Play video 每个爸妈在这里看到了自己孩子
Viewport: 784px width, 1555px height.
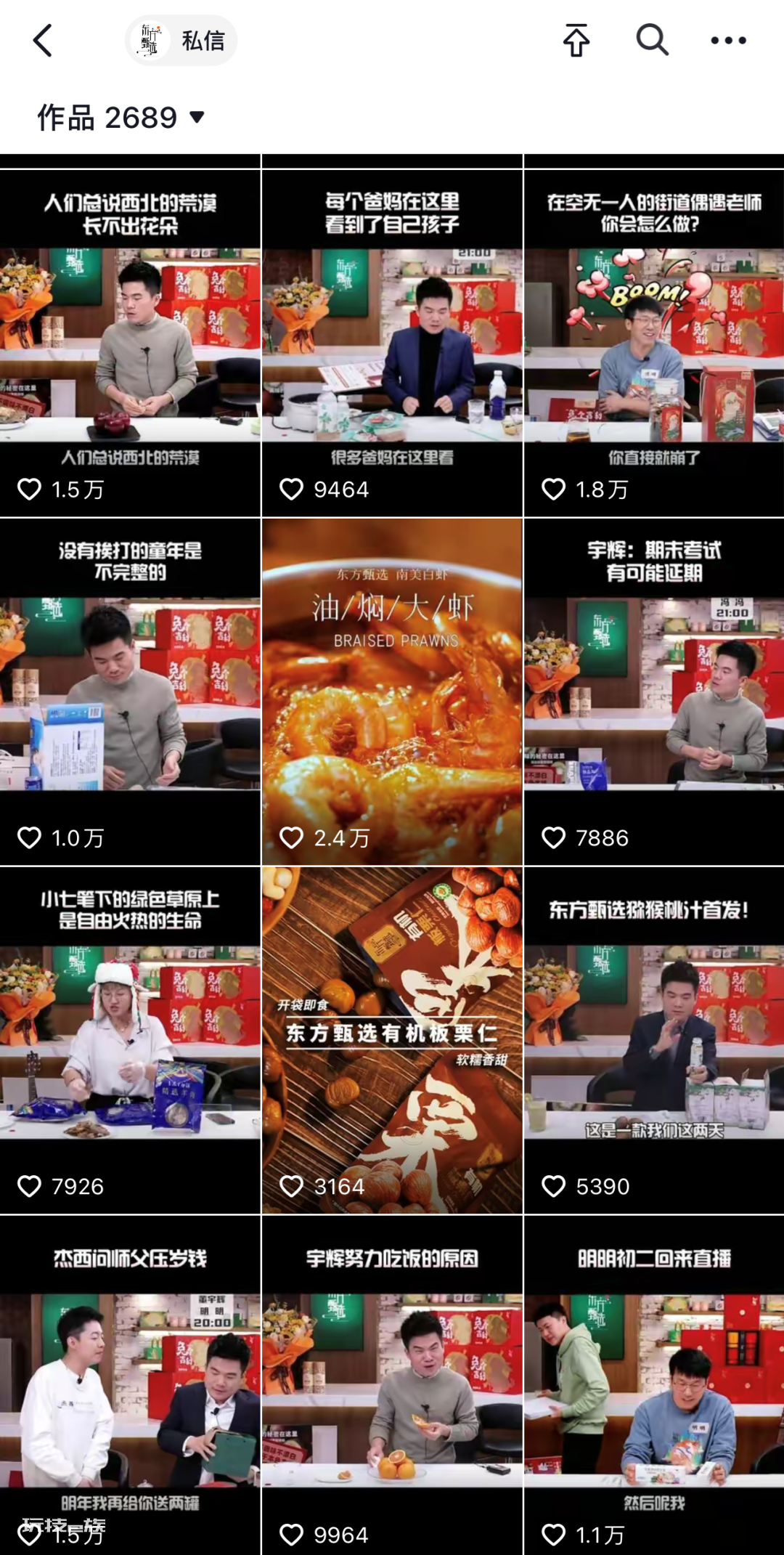click(x=392, y=343)
